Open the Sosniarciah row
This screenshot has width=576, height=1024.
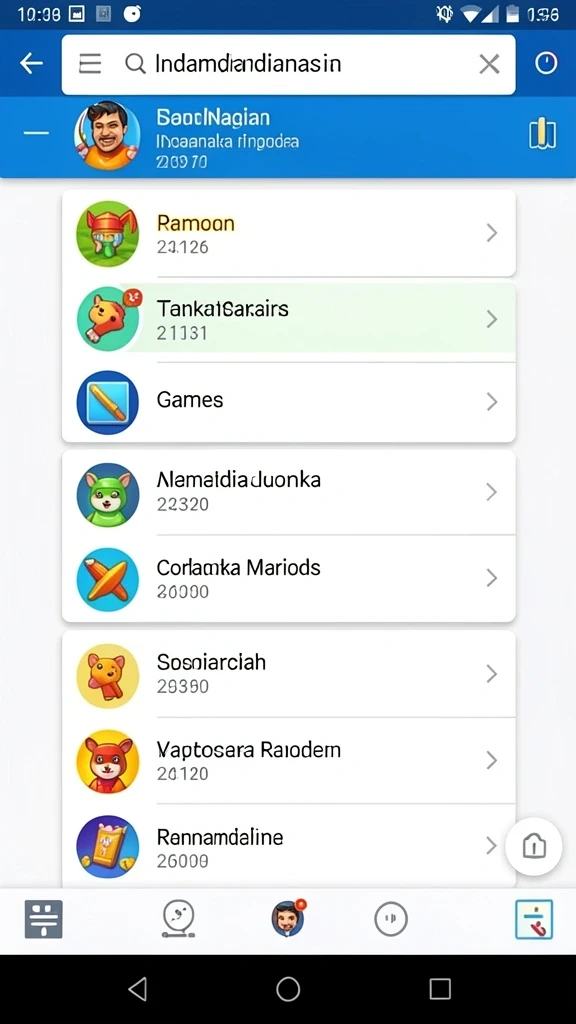click(x=289, y=673)
